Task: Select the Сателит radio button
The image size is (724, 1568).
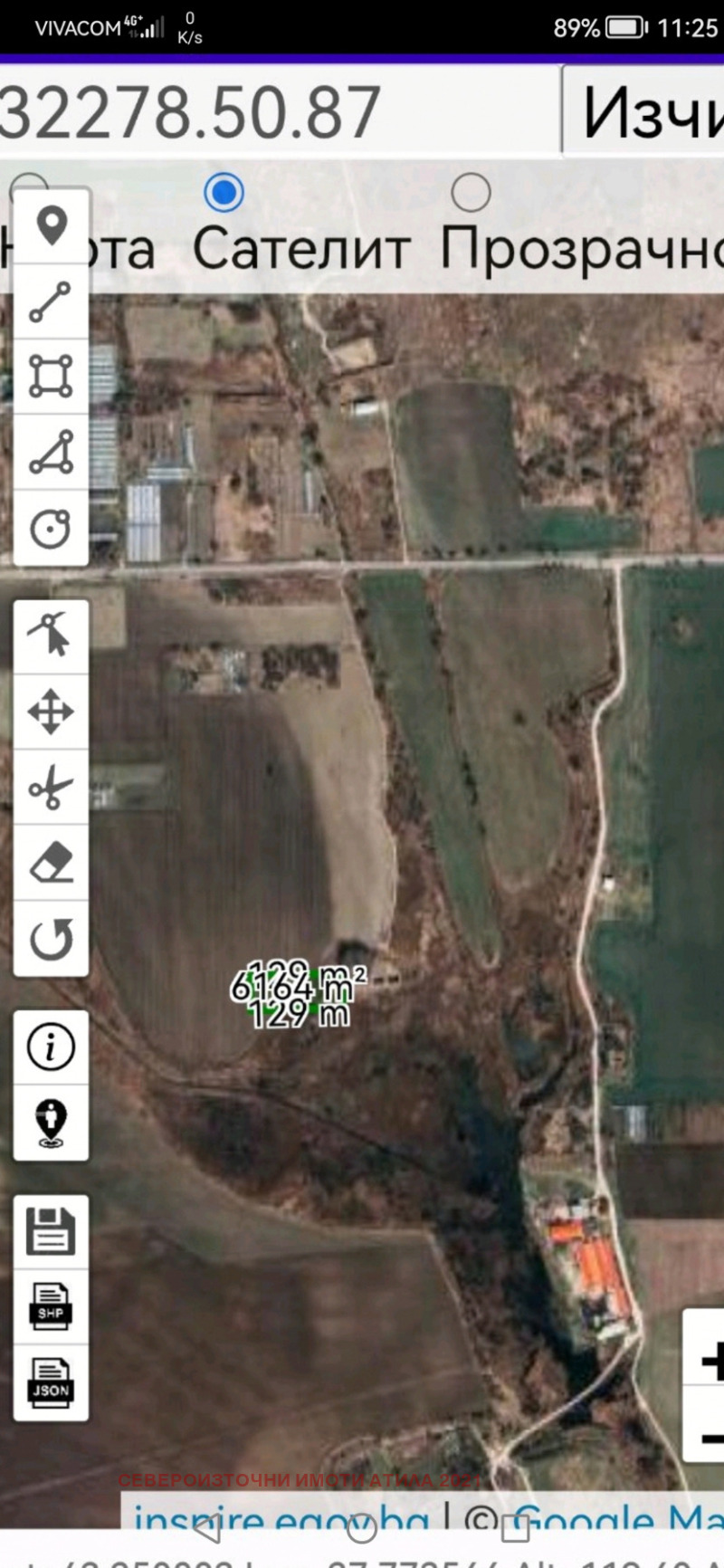Action: 224,191
